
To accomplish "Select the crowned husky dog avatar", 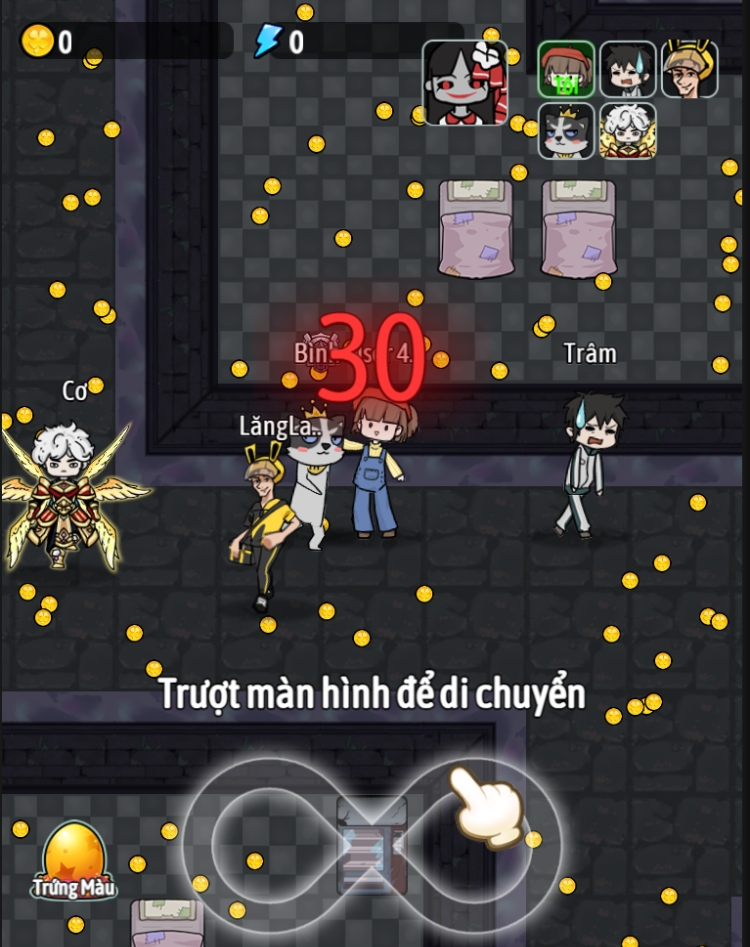I will 566,131.
